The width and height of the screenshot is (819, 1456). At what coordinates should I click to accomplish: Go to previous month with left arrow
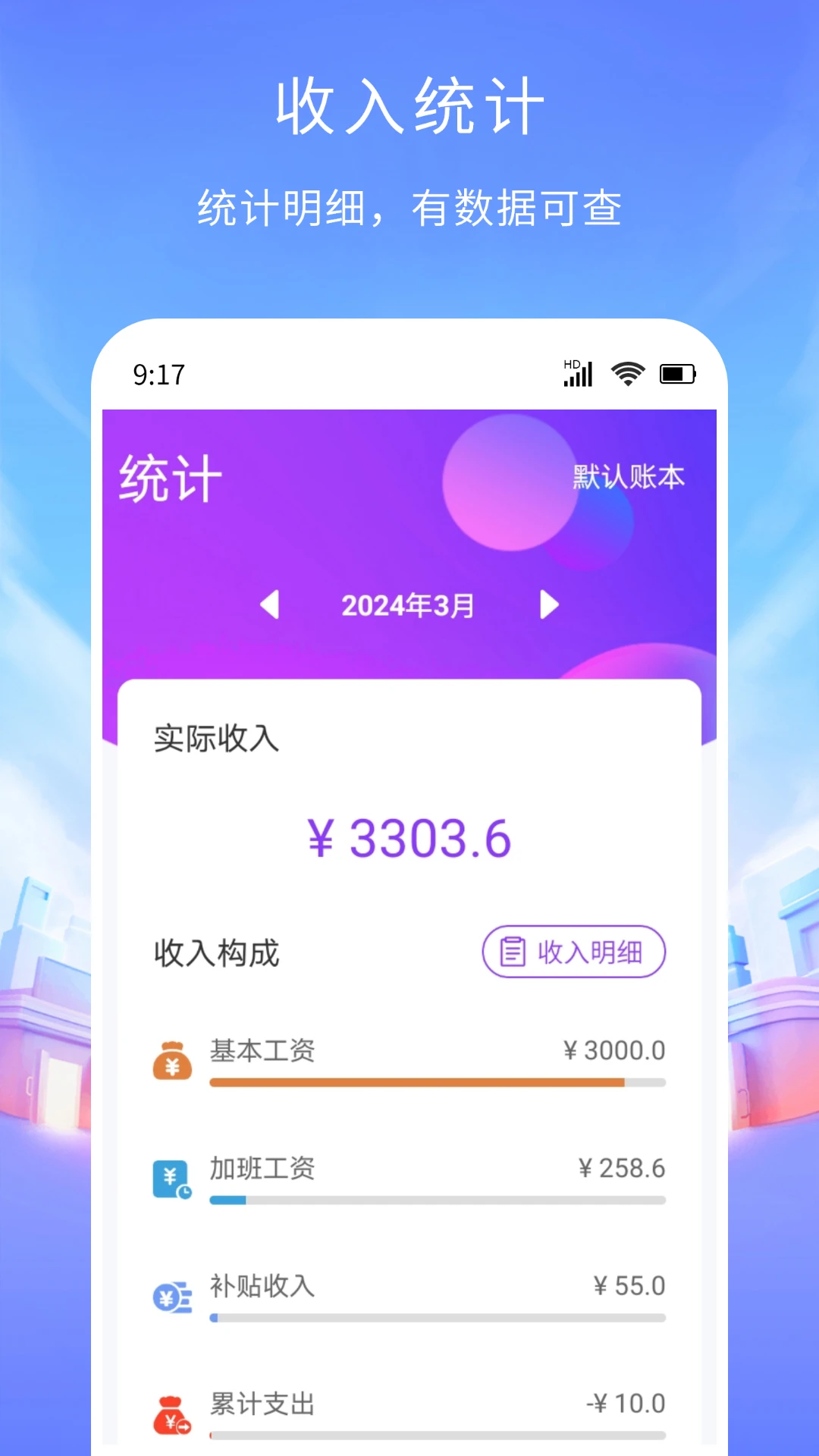coord(269,605)
